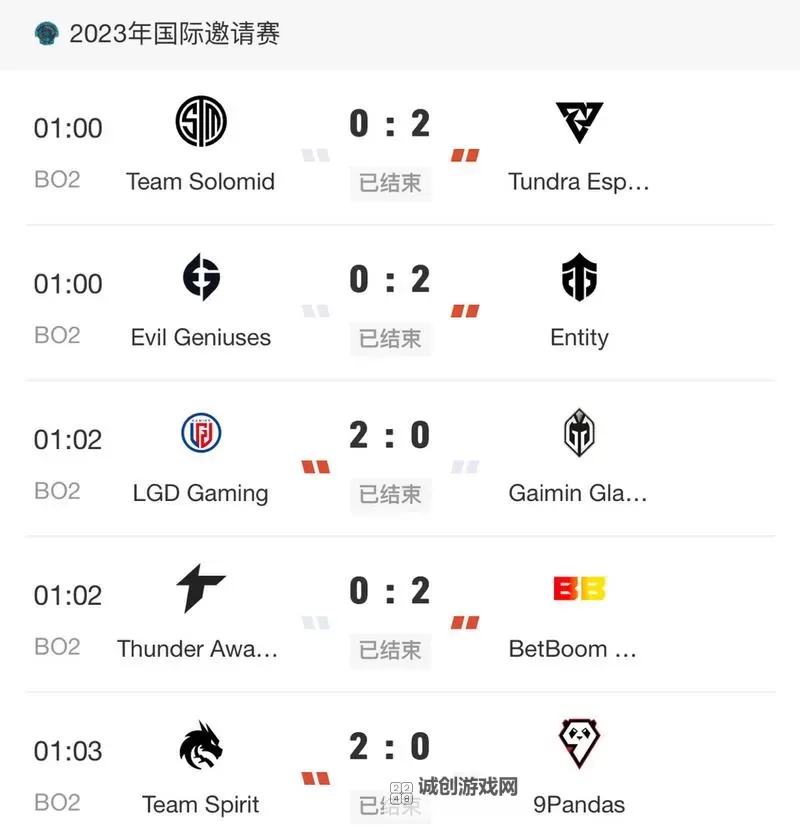Select the Team Spirit dragon logo
The image size is (800, 833).
click(200, 742)
